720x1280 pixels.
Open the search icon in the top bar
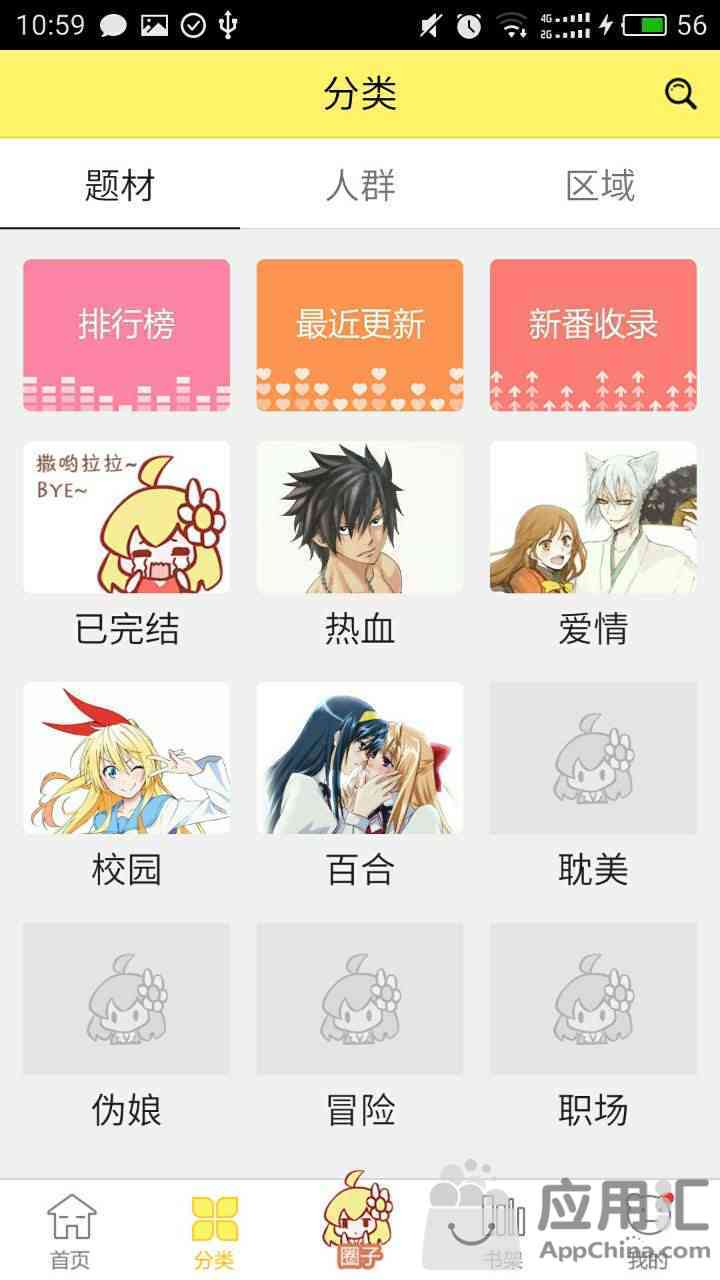(x=680, y=94)
